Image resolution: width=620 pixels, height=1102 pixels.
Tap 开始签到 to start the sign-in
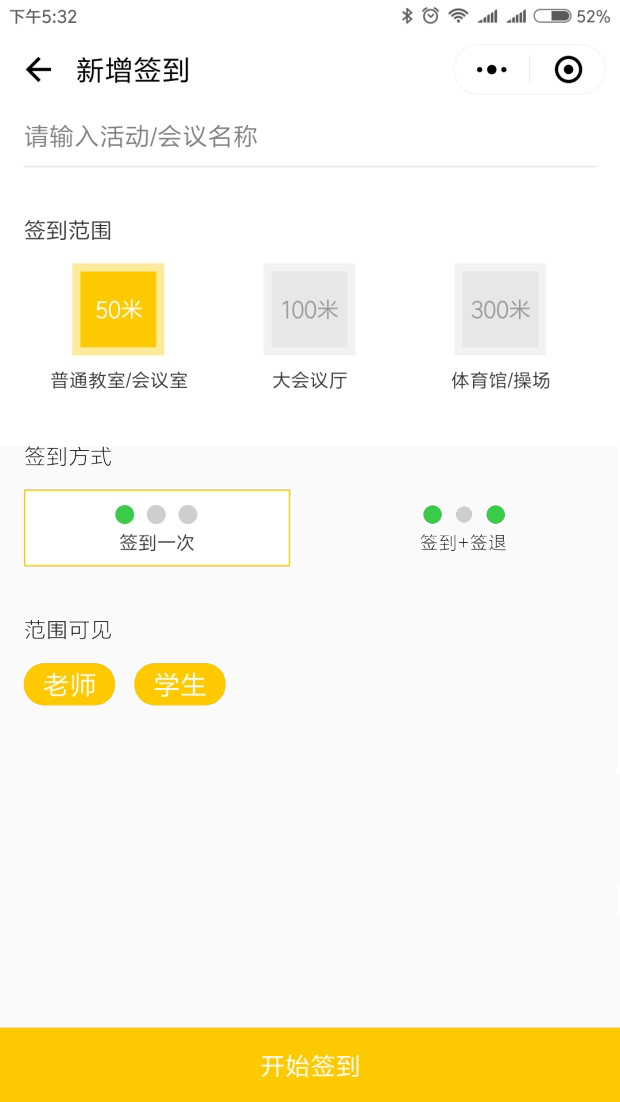pos(310,1065)
